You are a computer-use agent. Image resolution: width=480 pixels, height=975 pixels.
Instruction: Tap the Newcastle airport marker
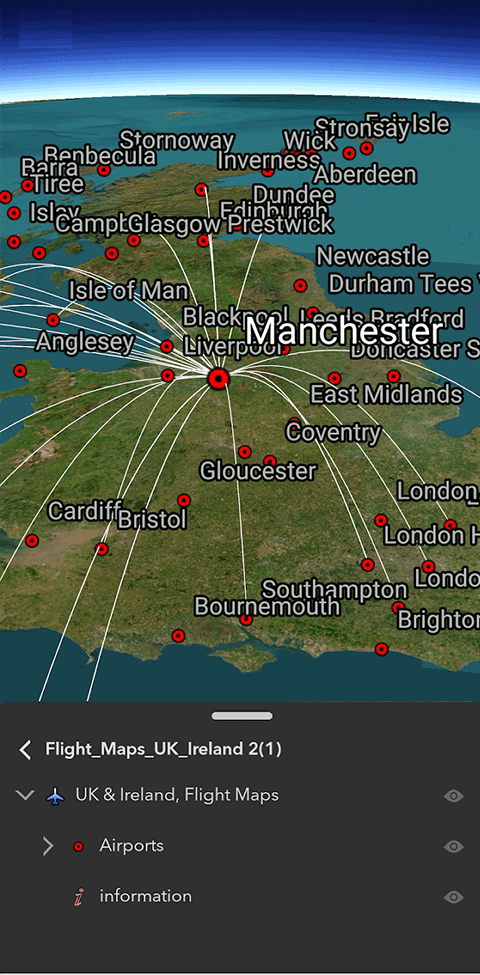[301, 286]
